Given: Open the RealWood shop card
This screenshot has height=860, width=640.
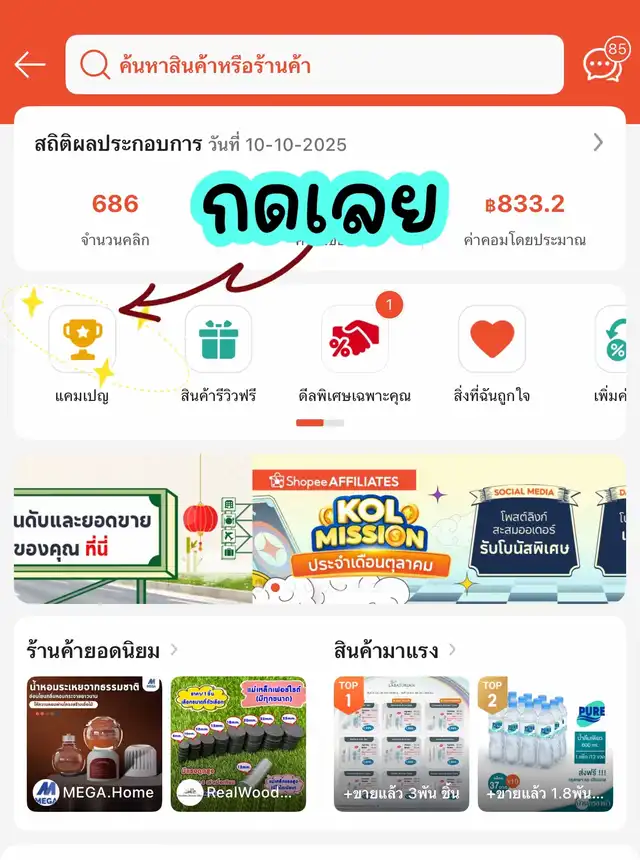Looking at the screenshot, I should 238,744.
